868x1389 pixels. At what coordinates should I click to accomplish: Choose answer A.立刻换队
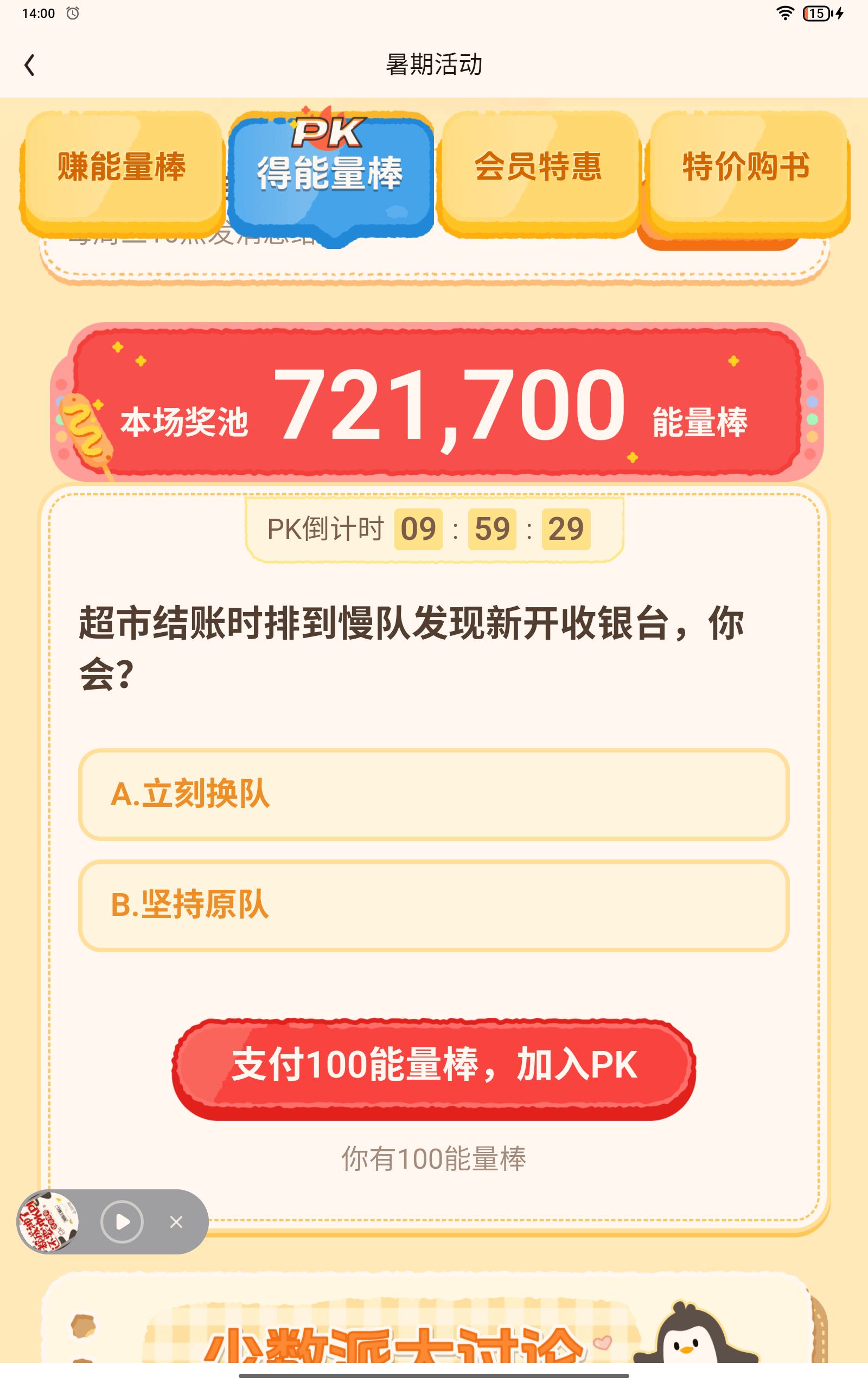(x=433, y=794)
